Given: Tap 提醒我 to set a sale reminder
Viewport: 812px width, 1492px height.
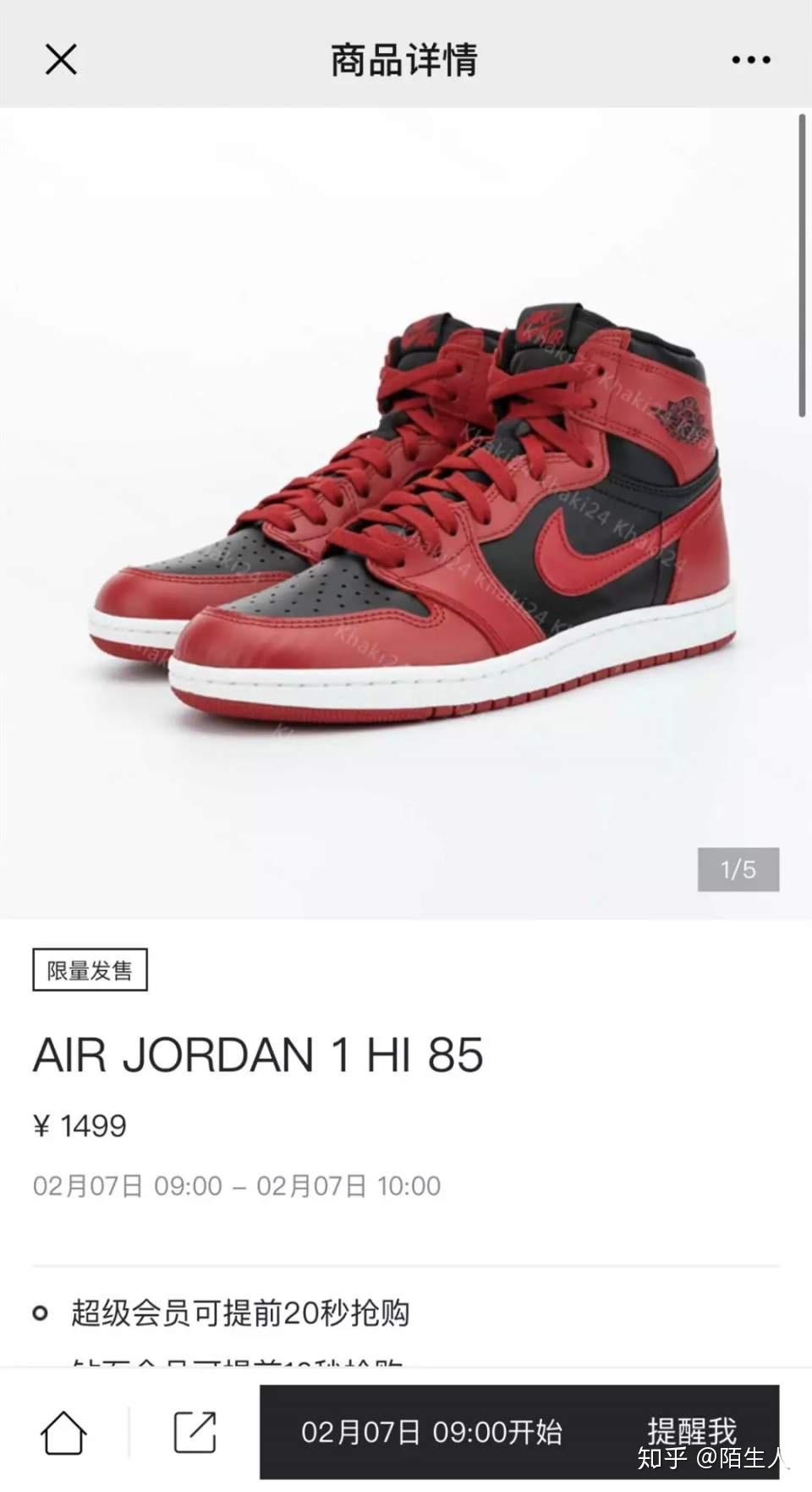Looking at the screenshot, I should (x=692, y=1430).
